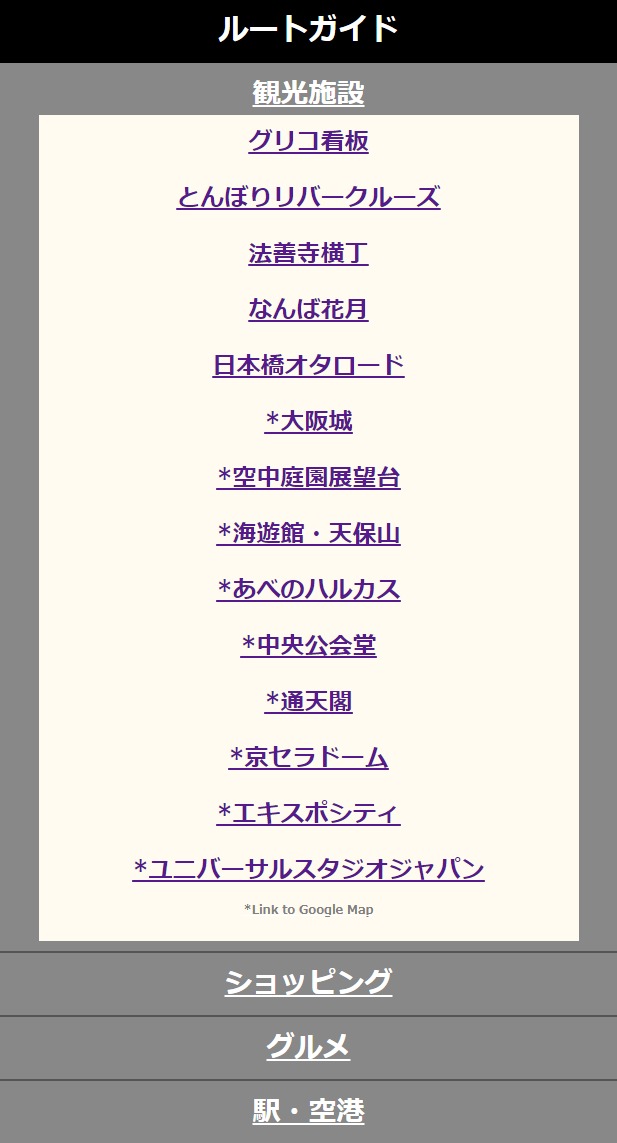Open とんぼりリバークルーズ link

[x=308, y=197]
